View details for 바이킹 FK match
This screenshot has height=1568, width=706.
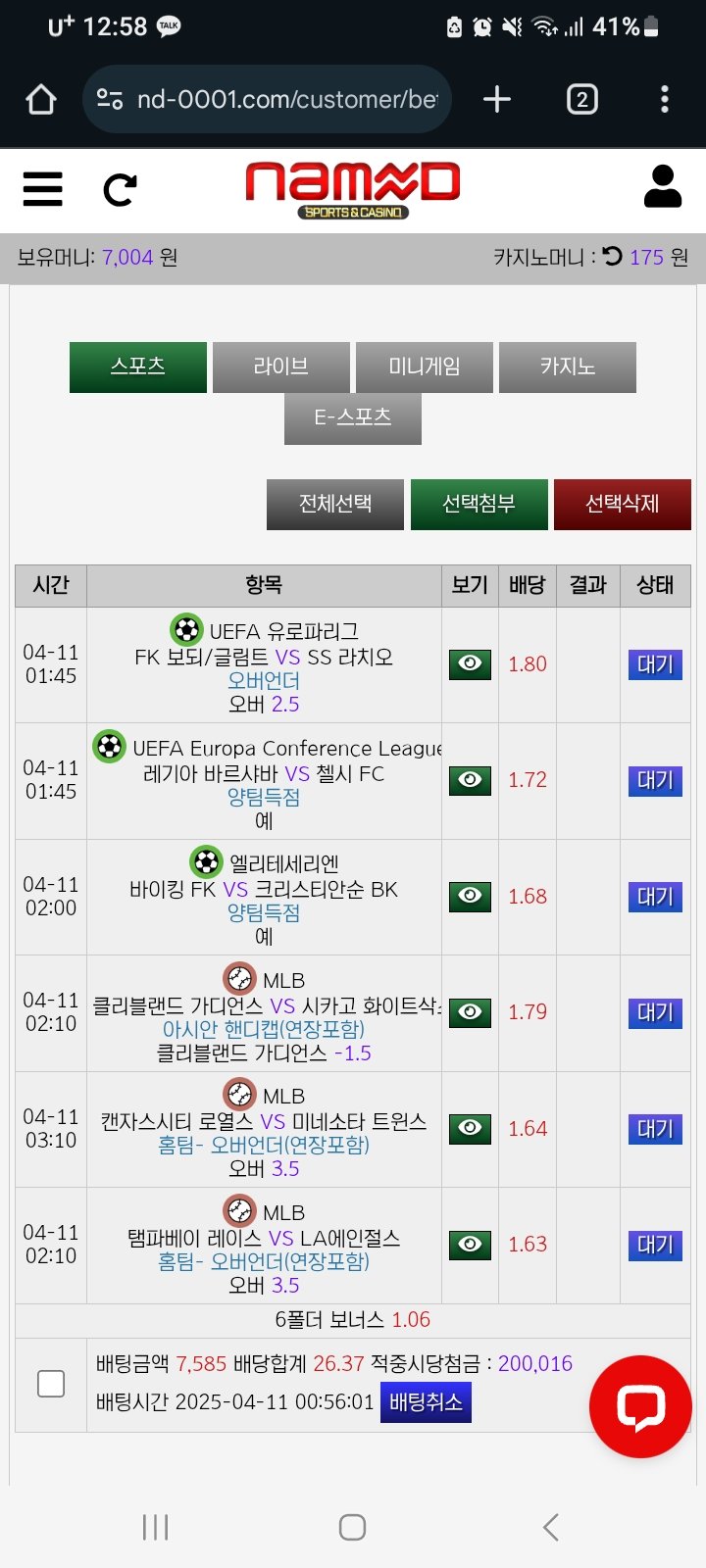point(470,897)
